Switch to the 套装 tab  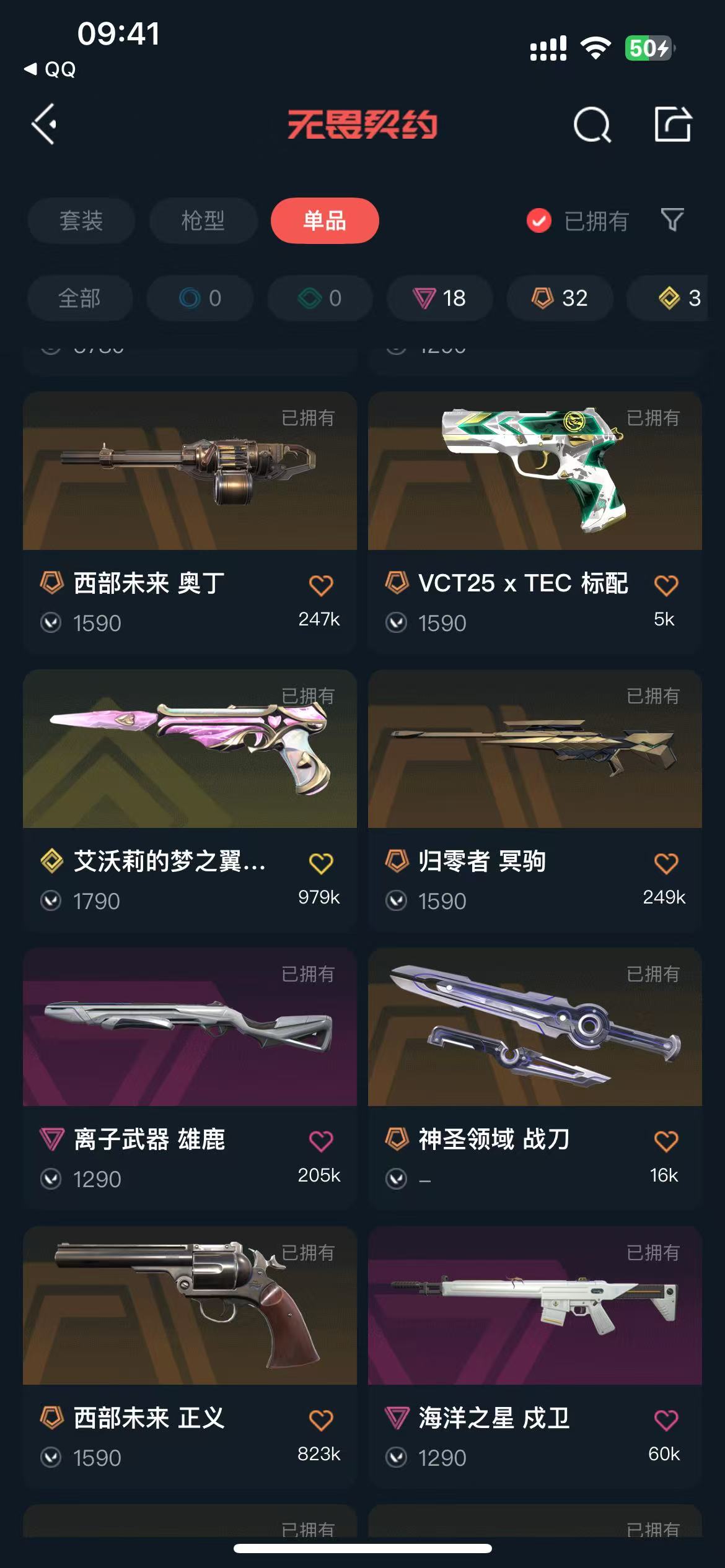pyautogui.click(x=81, y=220)
